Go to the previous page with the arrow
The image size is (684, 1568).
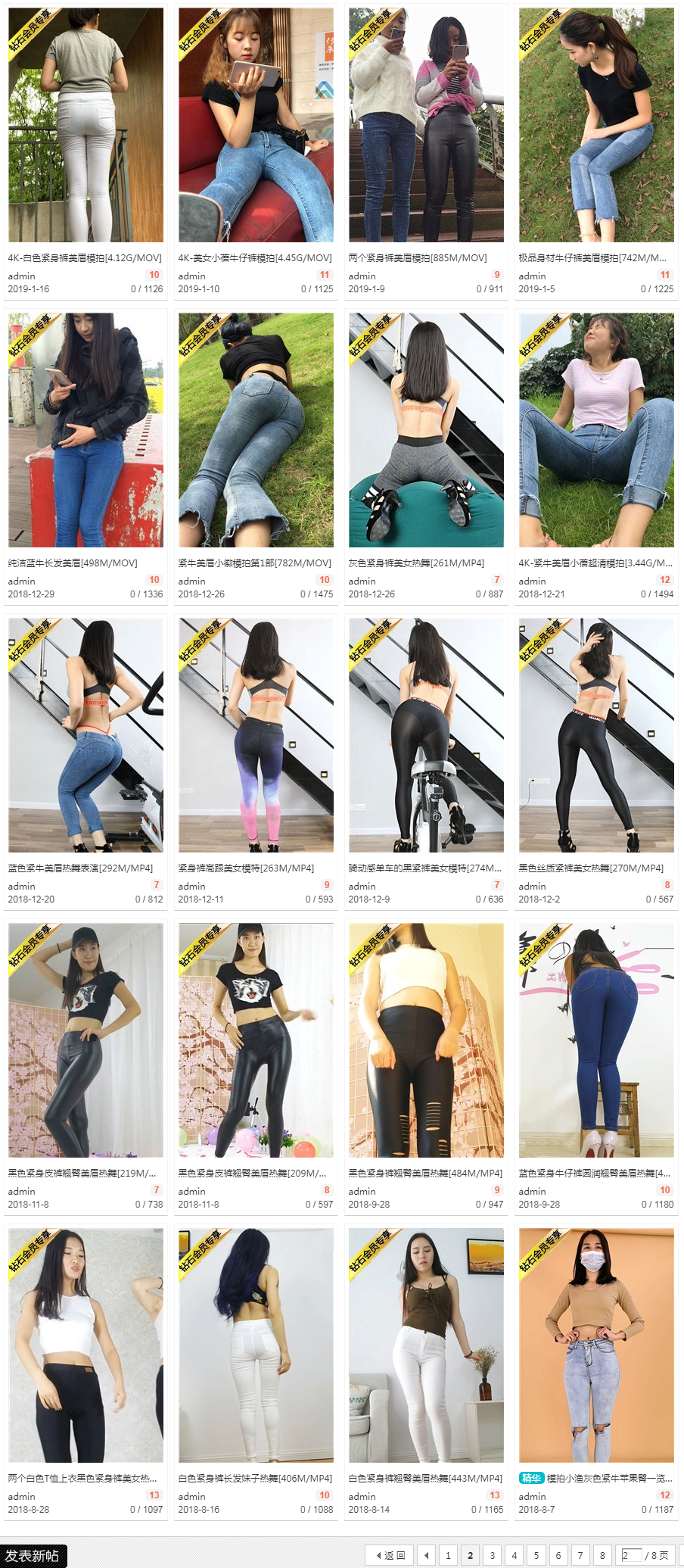point(426,1555)
